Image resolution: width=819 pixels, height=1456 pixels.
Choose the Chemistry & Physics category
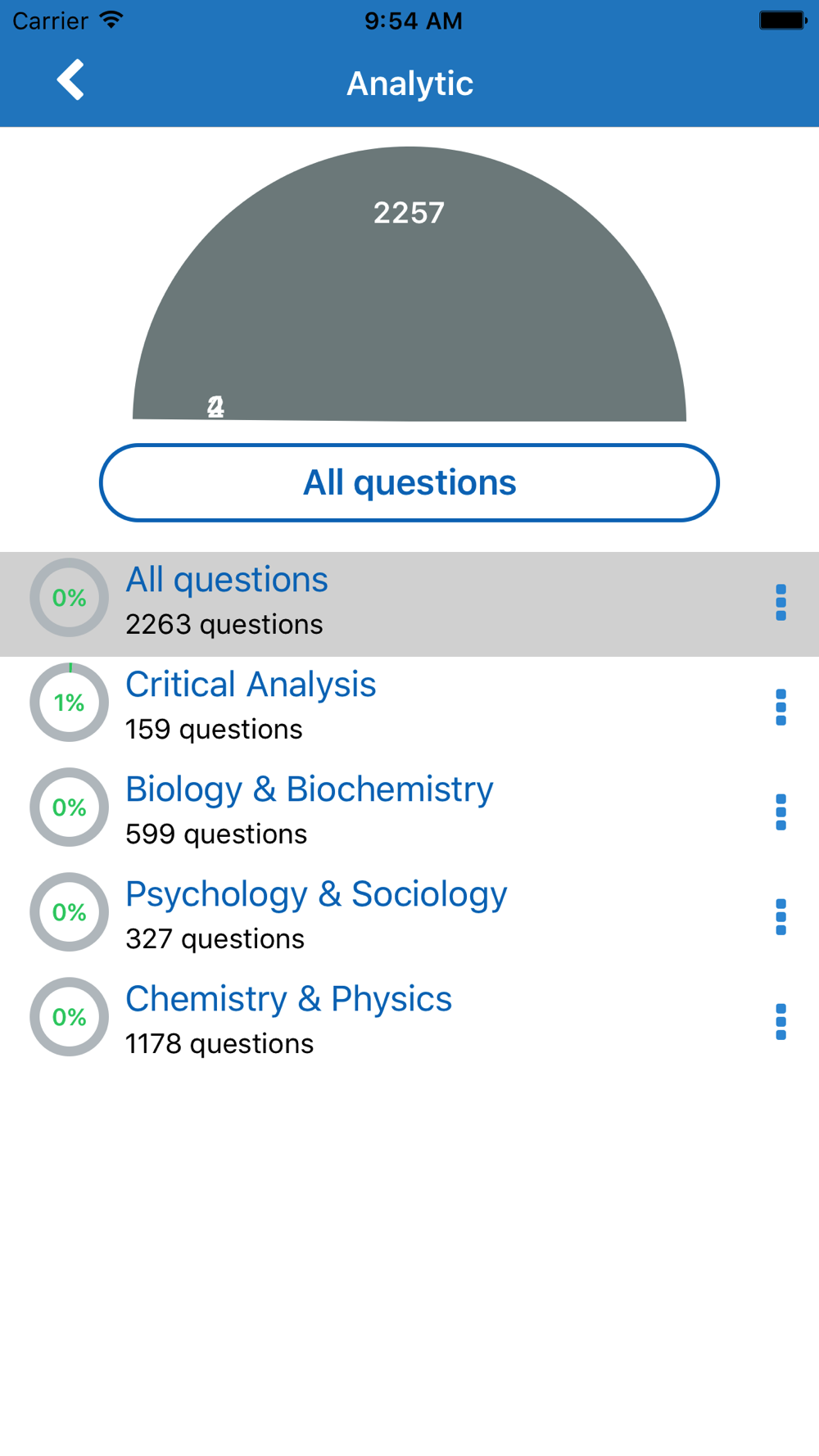click(409, 1023)
